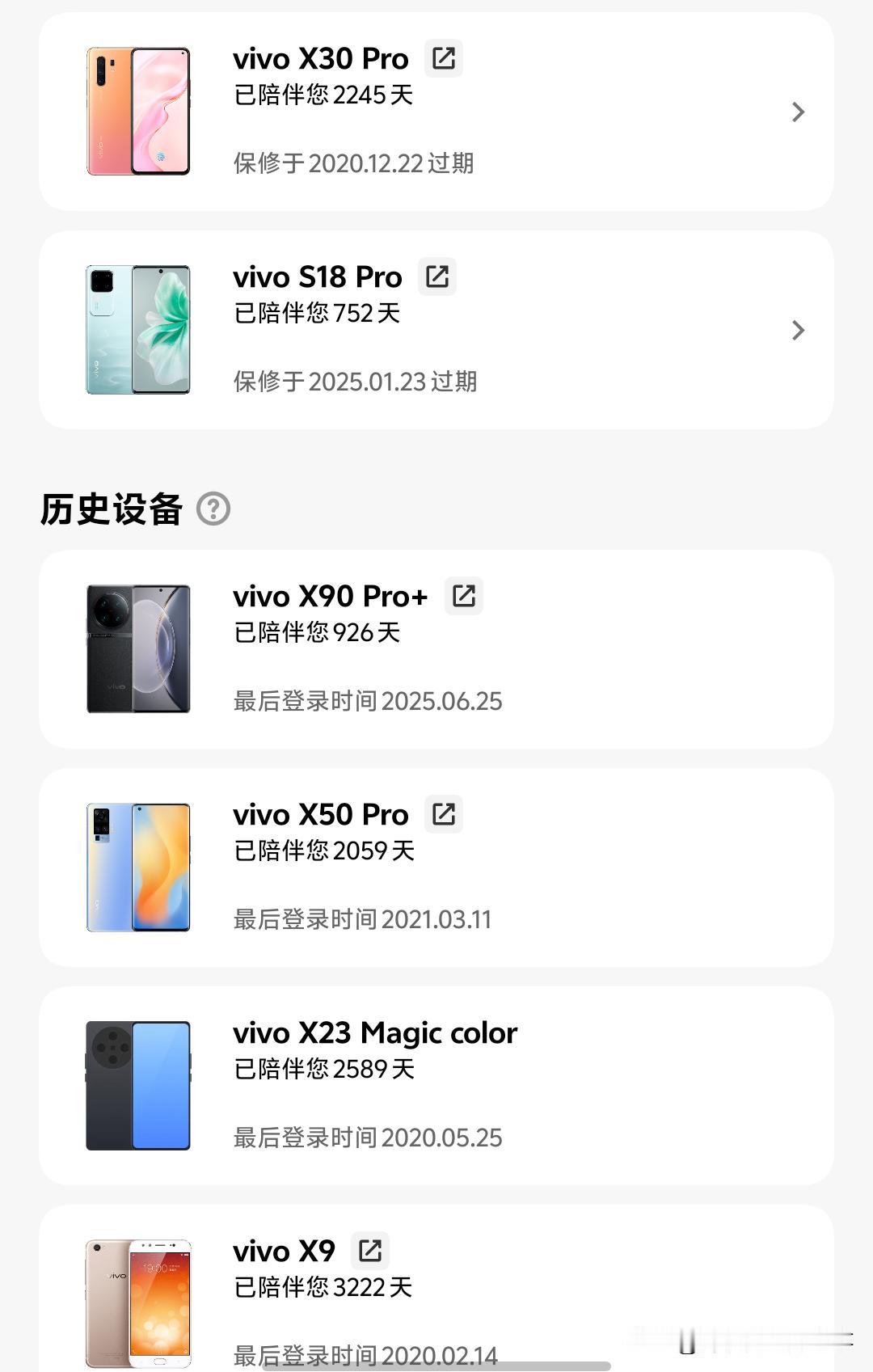
Task: Open the vivo X90 Pro+ external link icon
Action: [464, 596]
